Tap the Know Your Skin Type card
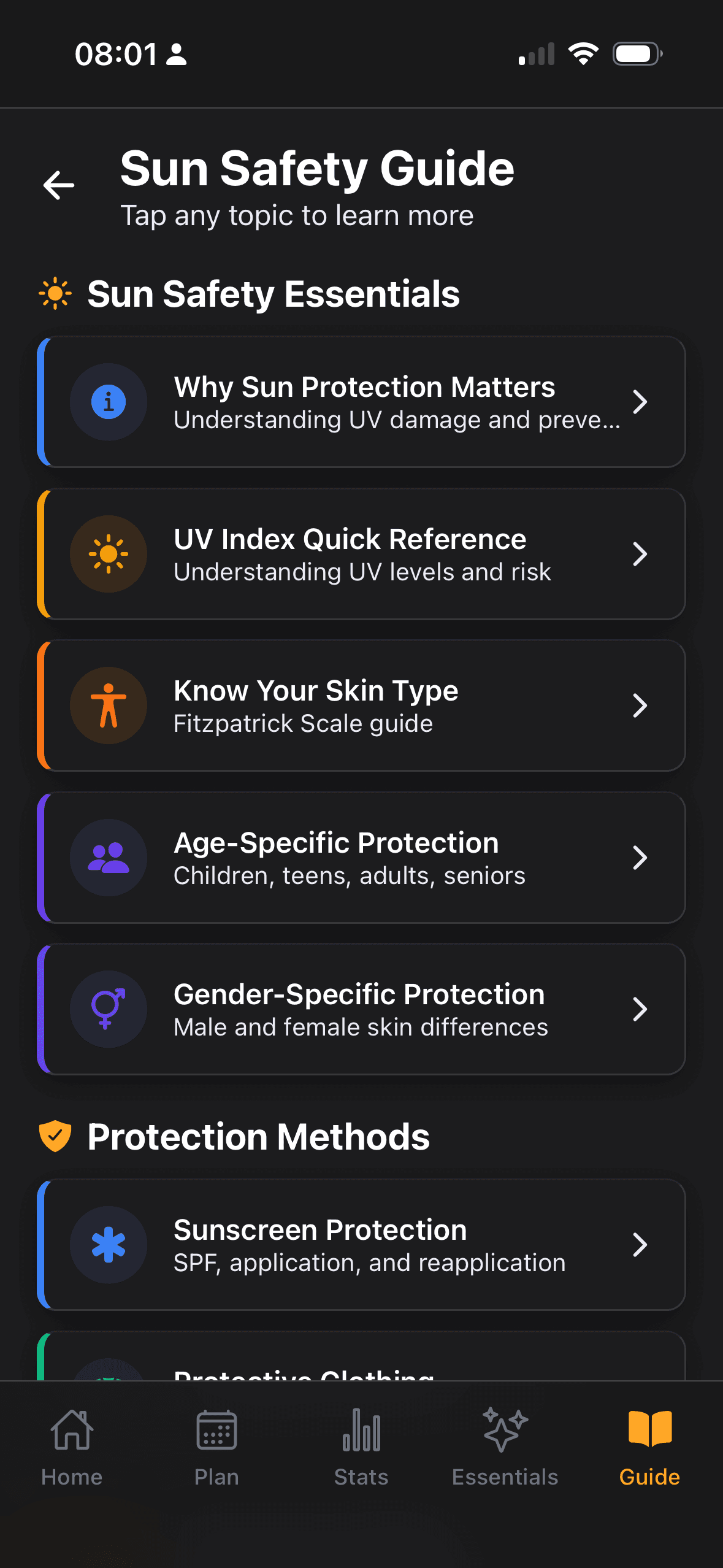This screenshot has height=1568, width=723. coord(362,705)
